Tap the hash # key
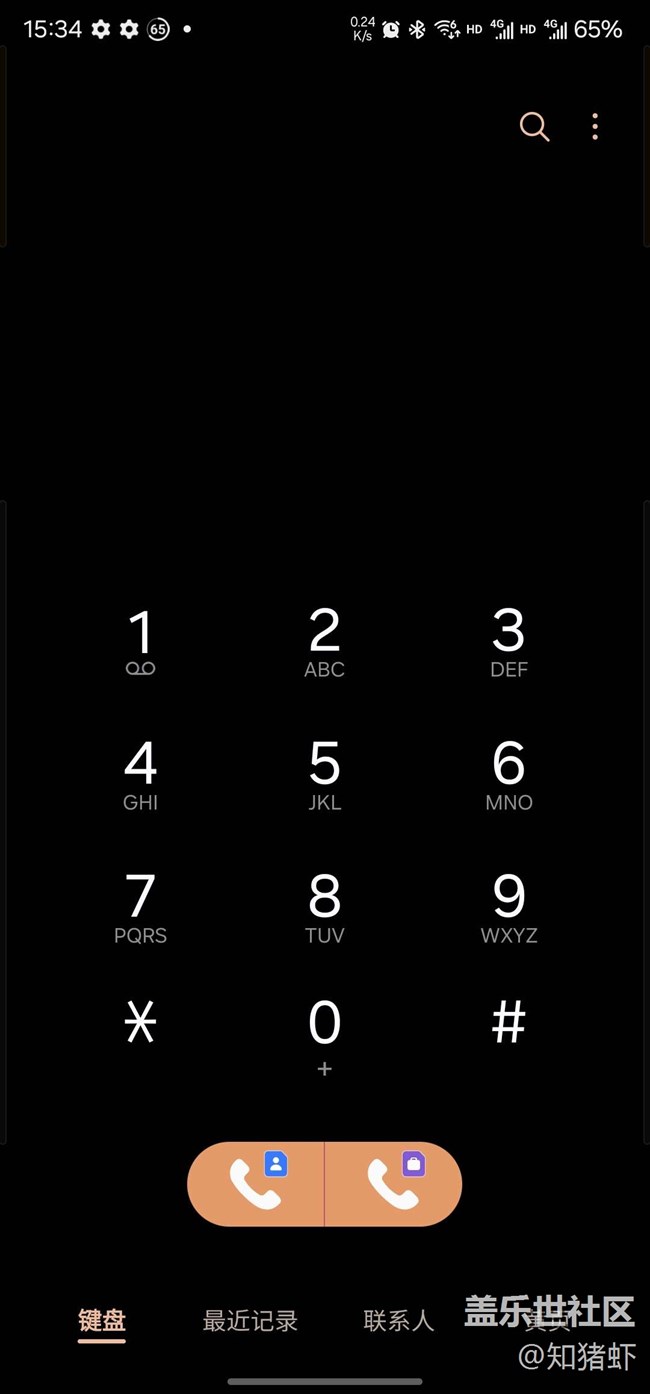The height and width of the screenshot is (1394, 650). tap(509, 1023)
